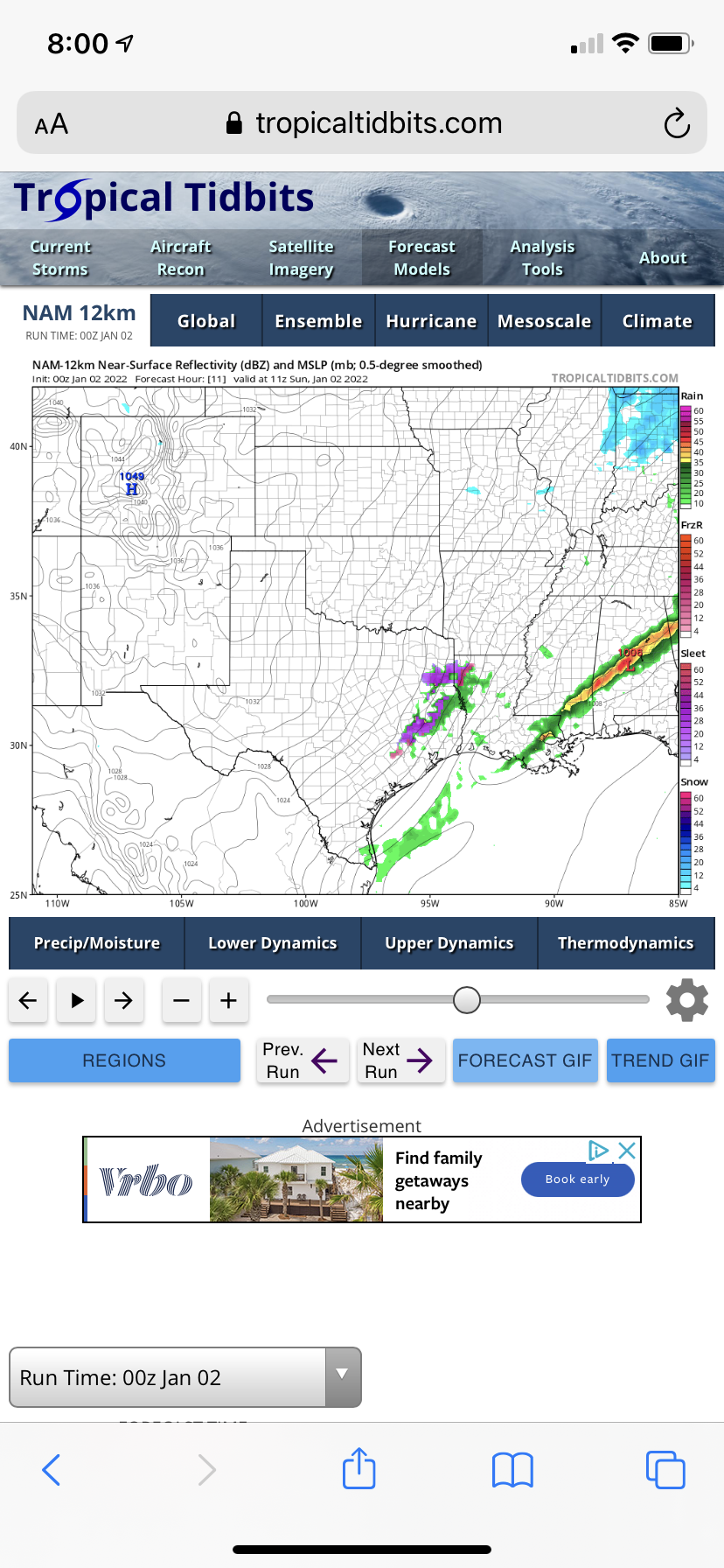Tap the plus speed button
Screen dimensions: 724x1568
tap(228, 1000)
